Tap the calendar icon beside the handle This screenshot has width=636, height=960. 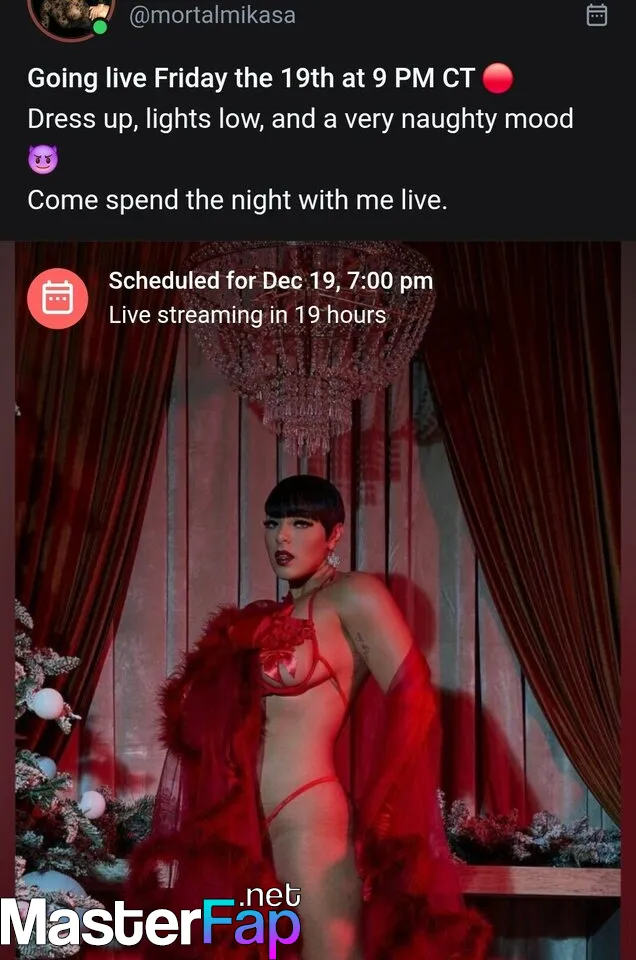(597, 14)
